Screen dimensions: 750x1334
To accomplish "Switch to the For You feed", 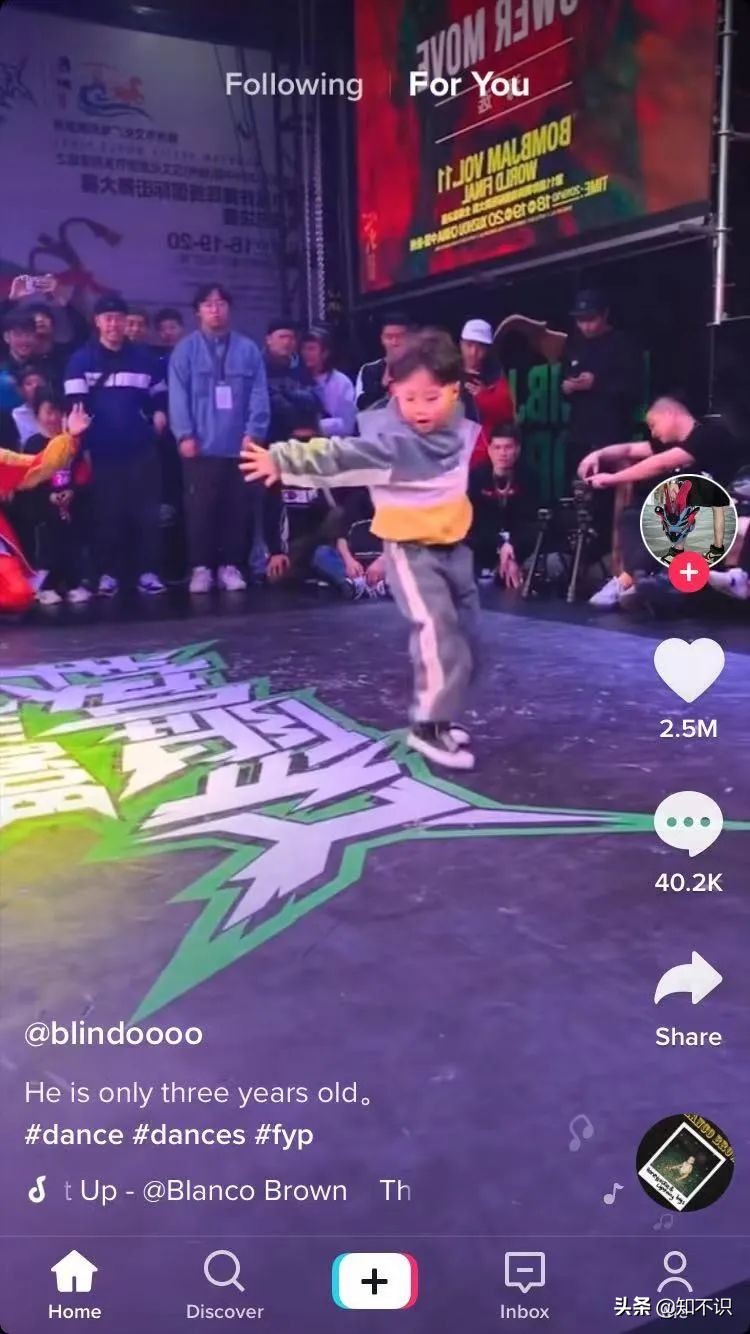I will 468,85.
